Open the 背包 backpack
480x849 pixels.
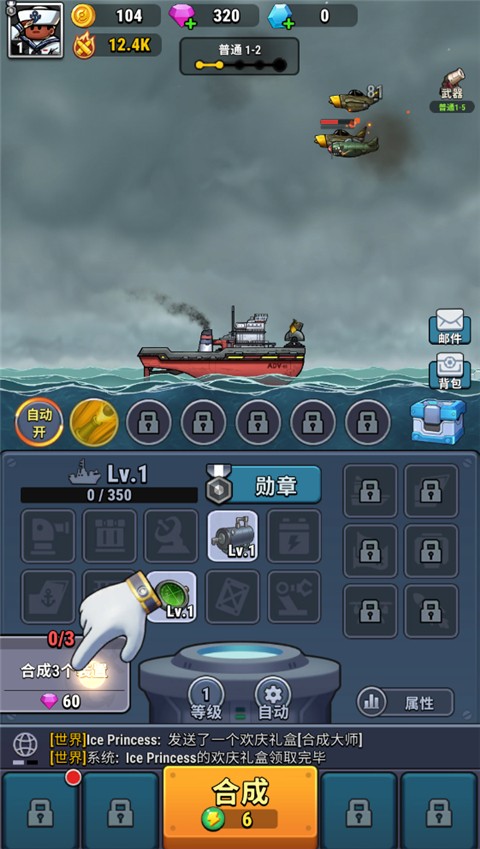pyautogui.click(x=450, y=371)
